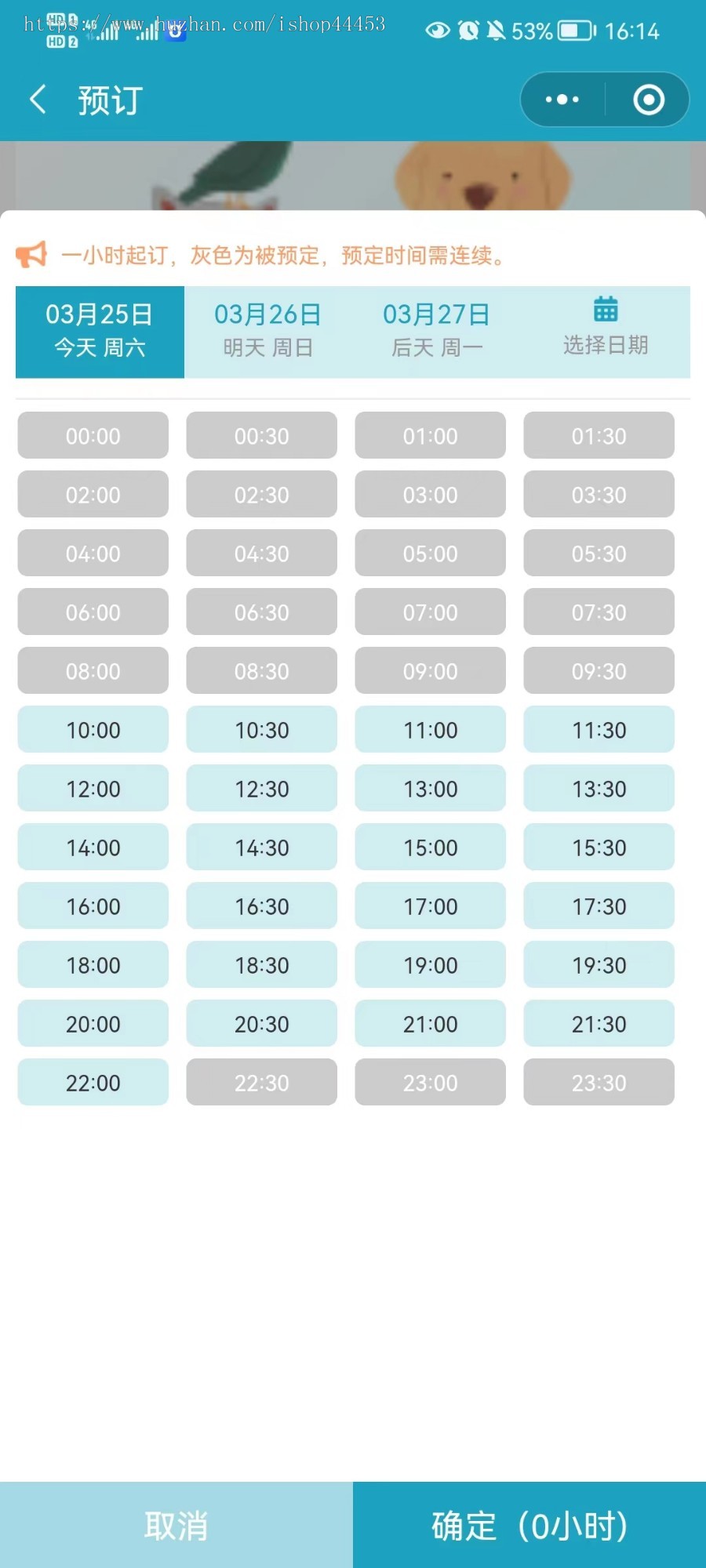
Task: Open the mini program three-dot menu
Action: click(x=562, y=100)
